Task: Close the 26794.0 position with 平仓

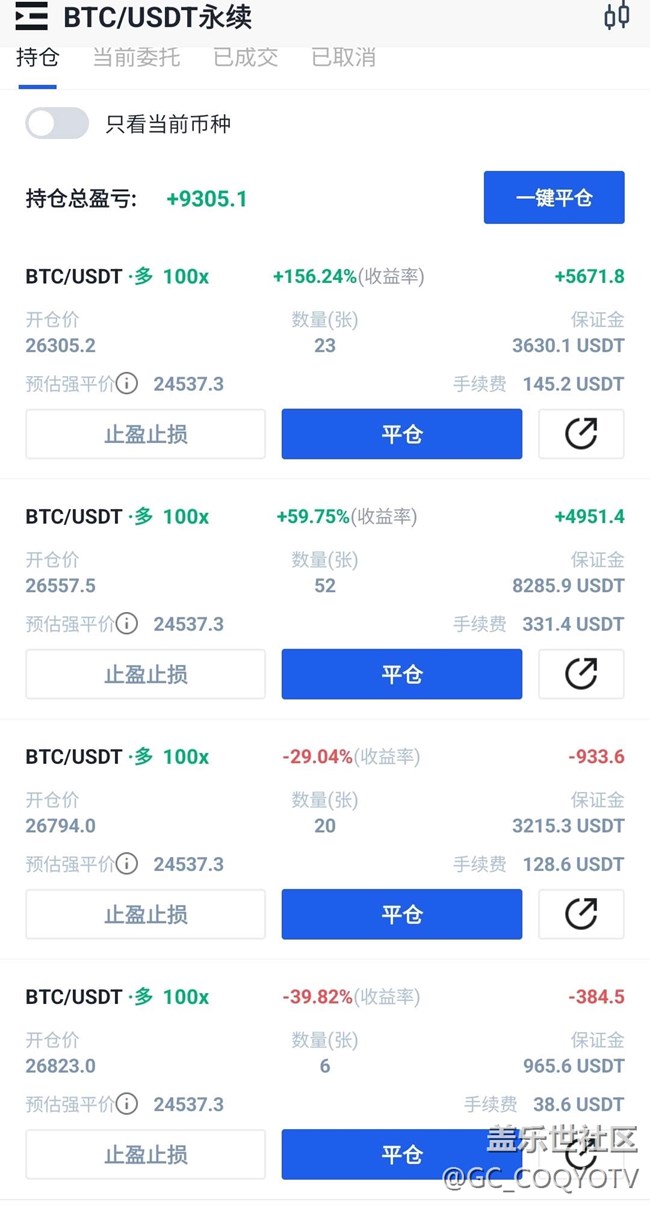Action: (x=402, y=914)
